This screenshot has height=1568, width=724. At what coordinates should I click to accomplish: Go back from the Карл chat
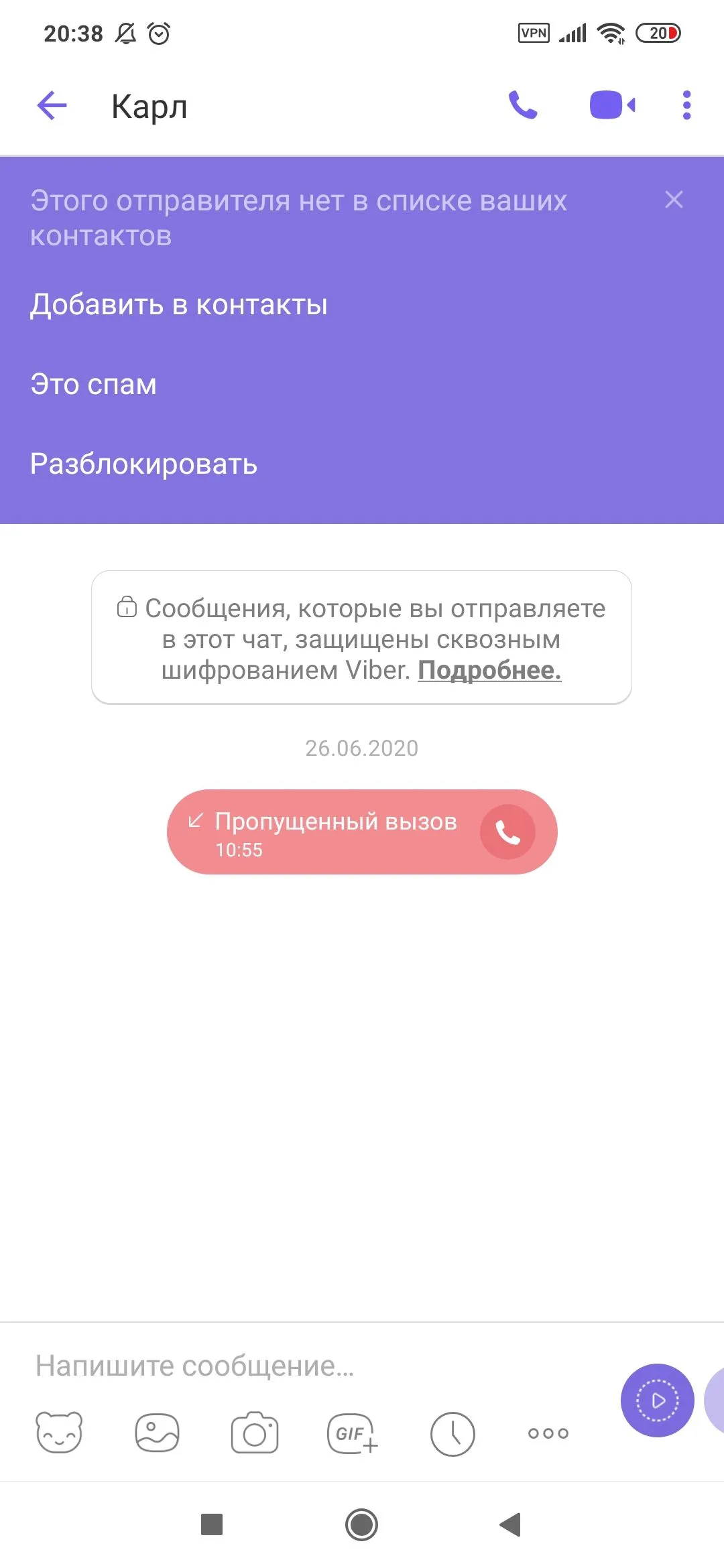click(x=52, y=106)
